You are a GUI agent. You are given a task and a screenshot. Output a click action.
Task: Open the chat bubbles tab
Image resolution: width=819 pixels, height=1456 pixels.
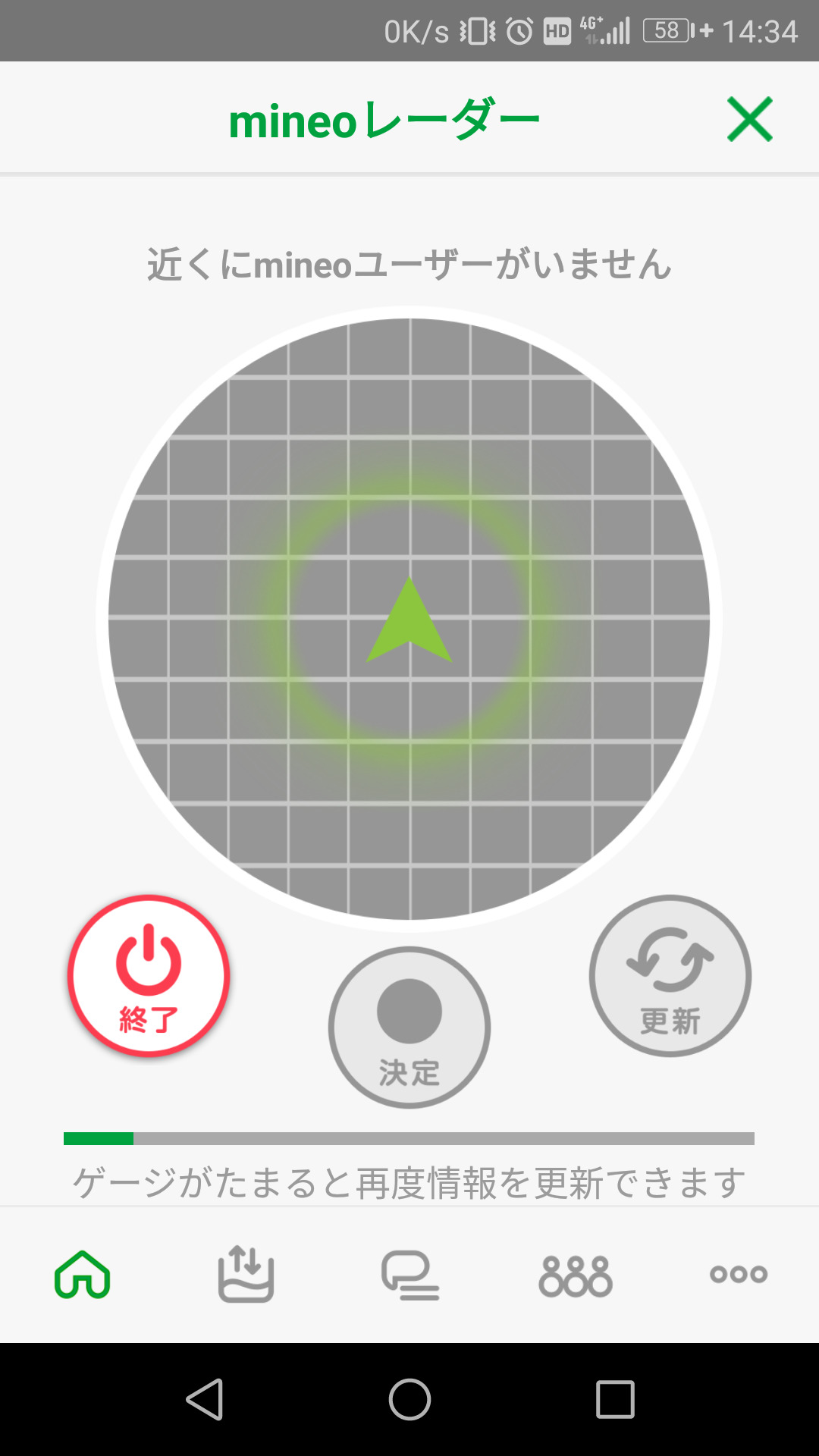click(409, 1275)
